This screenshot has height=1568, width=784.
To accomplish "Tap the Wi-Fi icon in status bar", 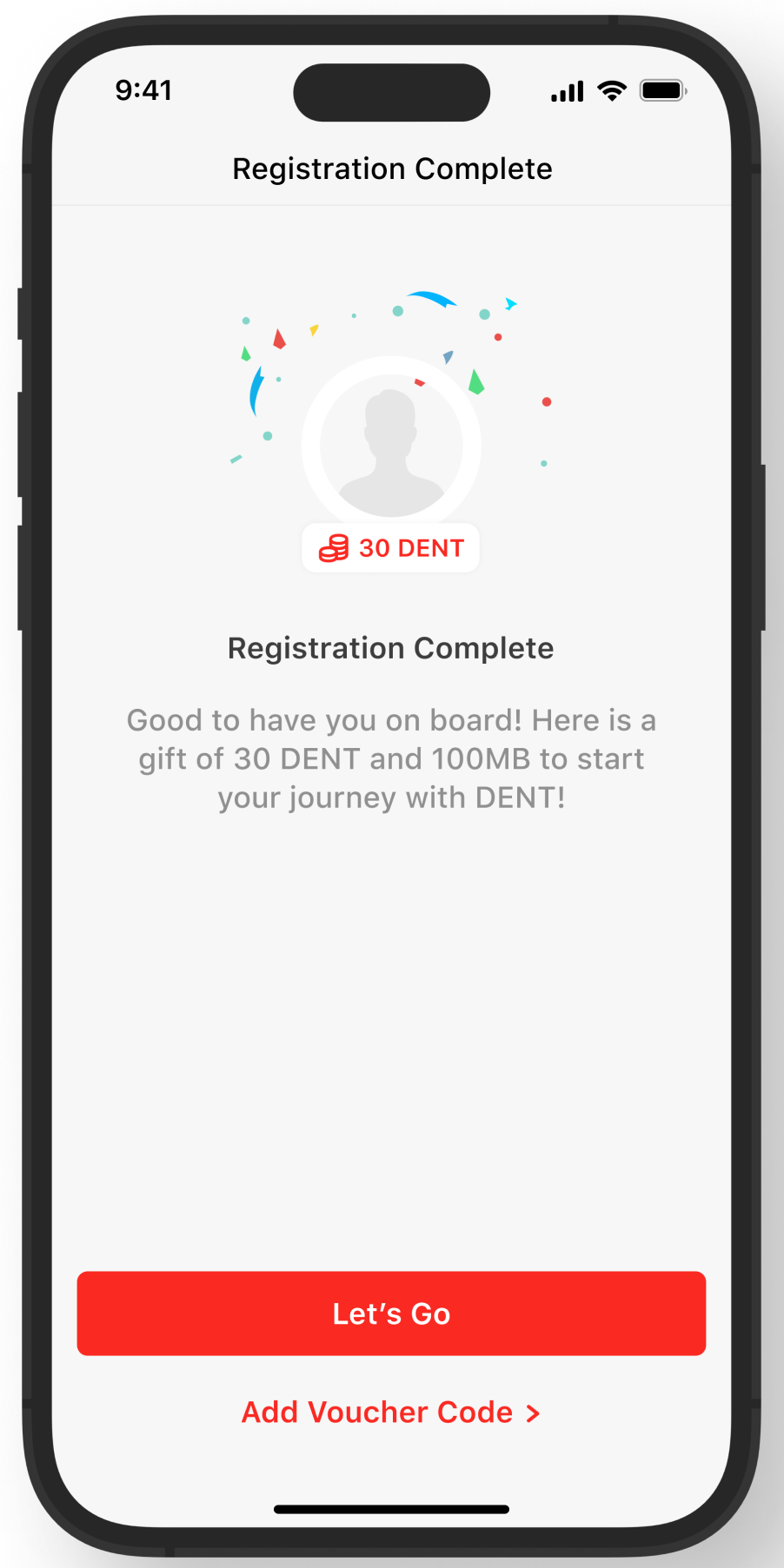I will [x=612, y=90].
